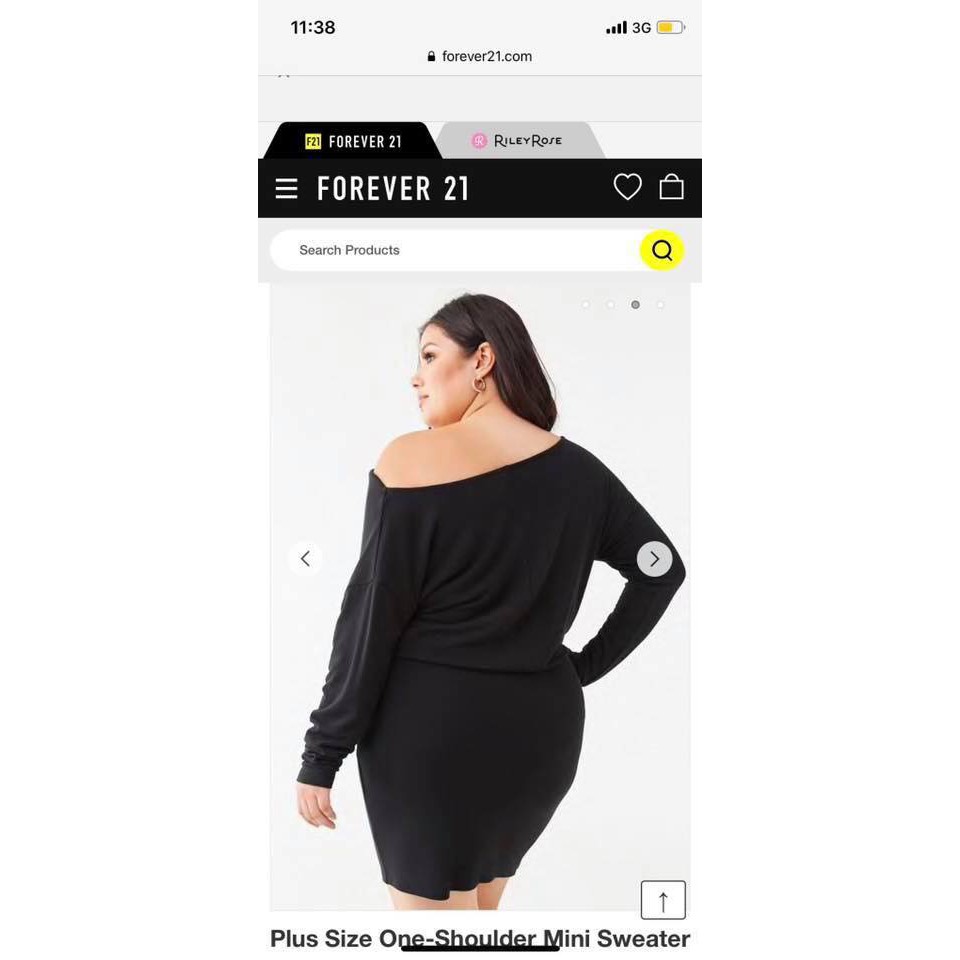This screenshot has height=960, width=960.
Task: Tap the yellow search button
Action: click(x=662, y=250)
